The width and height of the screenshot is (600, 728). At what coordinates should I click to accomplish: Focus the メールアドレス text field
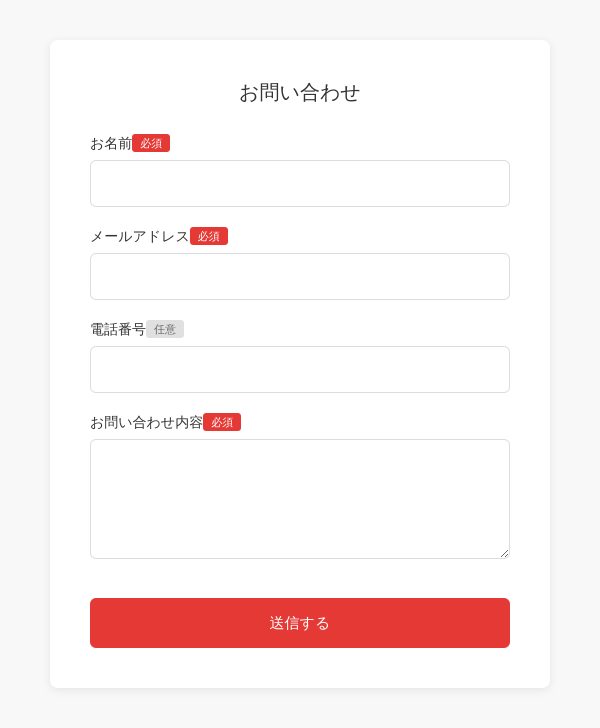pos(300,277)
